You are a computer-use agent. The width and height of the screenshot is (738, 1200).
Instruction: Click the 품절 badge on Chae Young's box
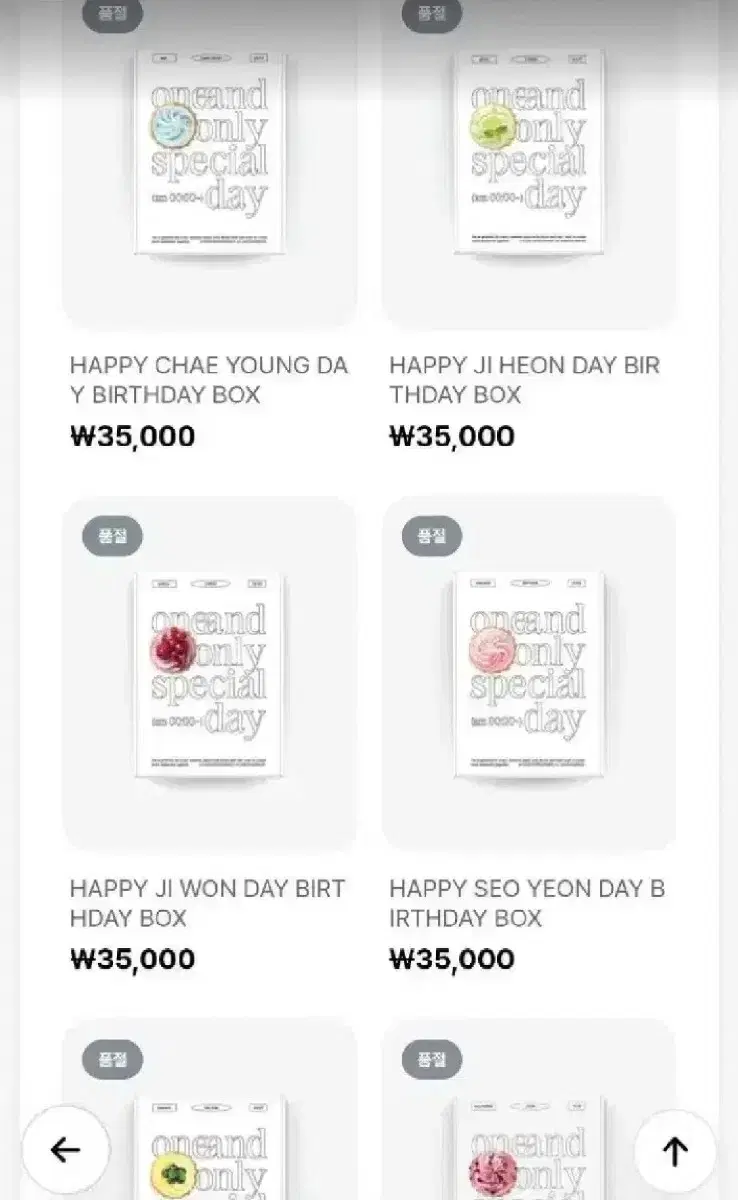[112, 15]
